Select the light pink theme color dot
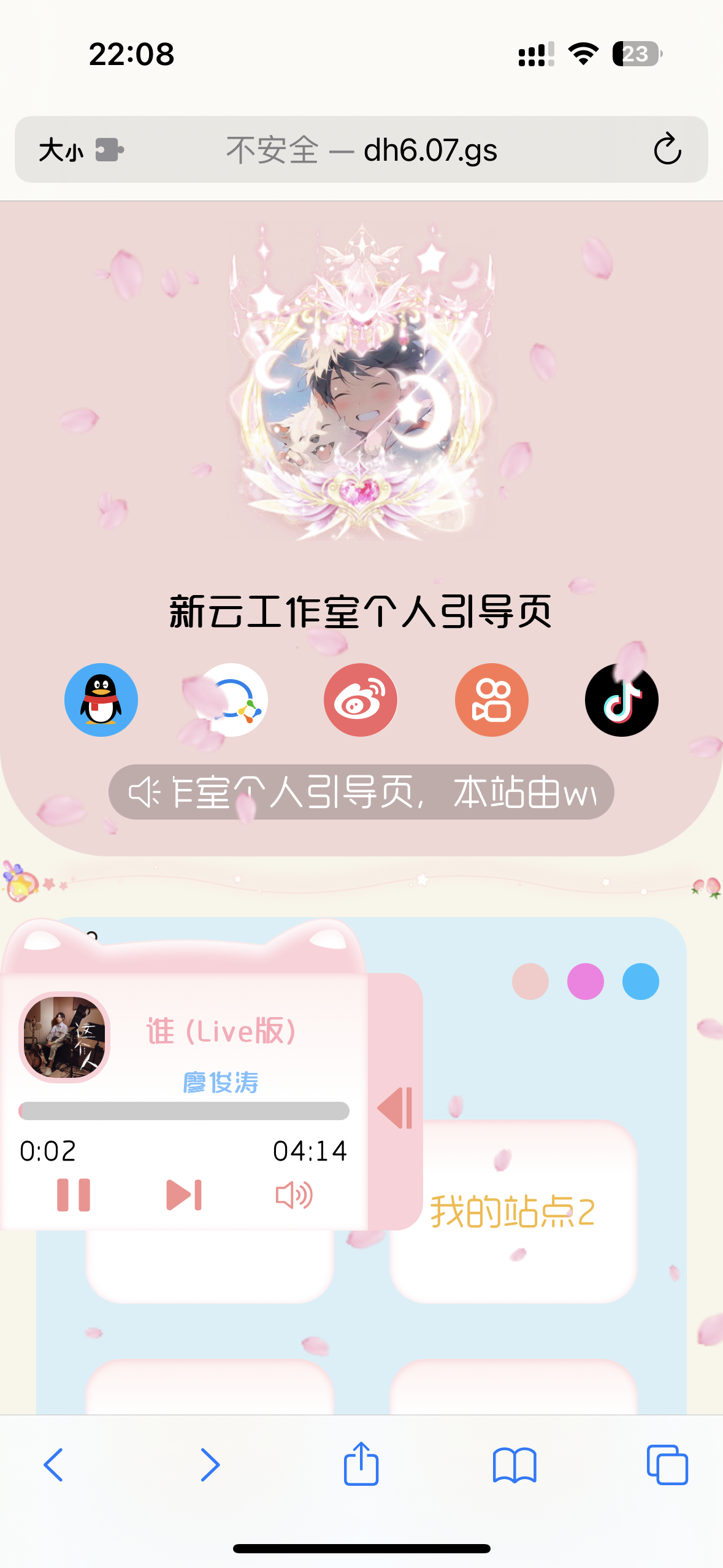This screenshot has height=1568, width=723. [530, 982]
